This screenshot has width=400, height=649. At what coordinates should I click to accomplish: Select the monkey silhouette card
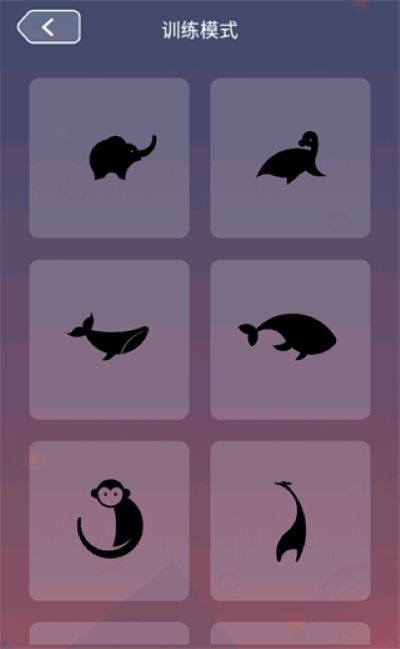[109, 521]
